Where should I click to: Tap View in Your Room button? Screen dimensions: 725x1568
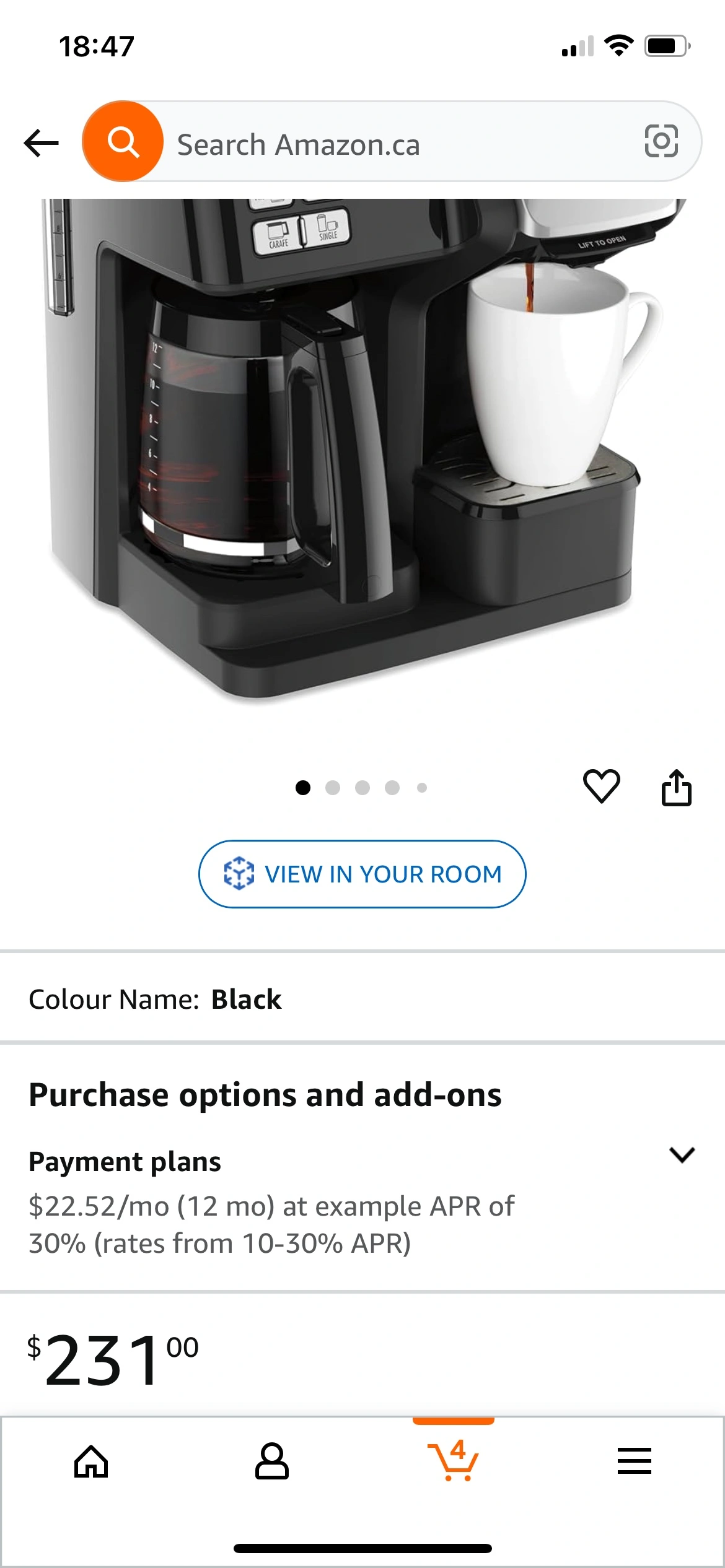coord(362,874)
